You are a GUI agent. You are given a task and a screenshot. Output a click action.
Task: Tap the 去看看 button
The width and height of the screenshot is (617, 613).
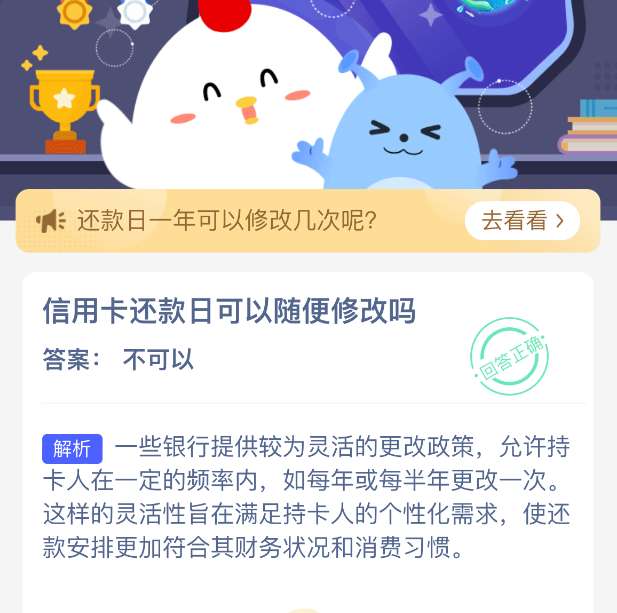522,220
